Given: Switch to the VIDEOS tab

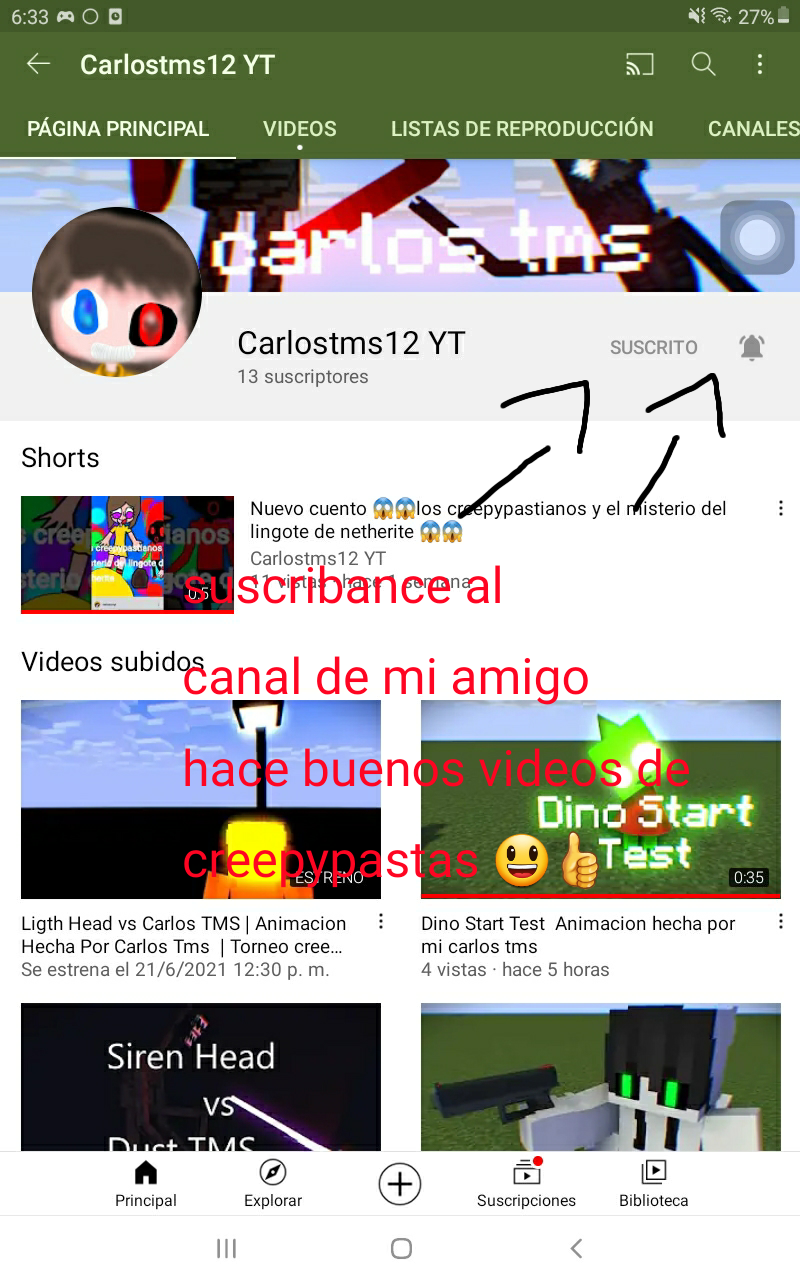Looking at the screenshot, I should (x=299, y=128).
